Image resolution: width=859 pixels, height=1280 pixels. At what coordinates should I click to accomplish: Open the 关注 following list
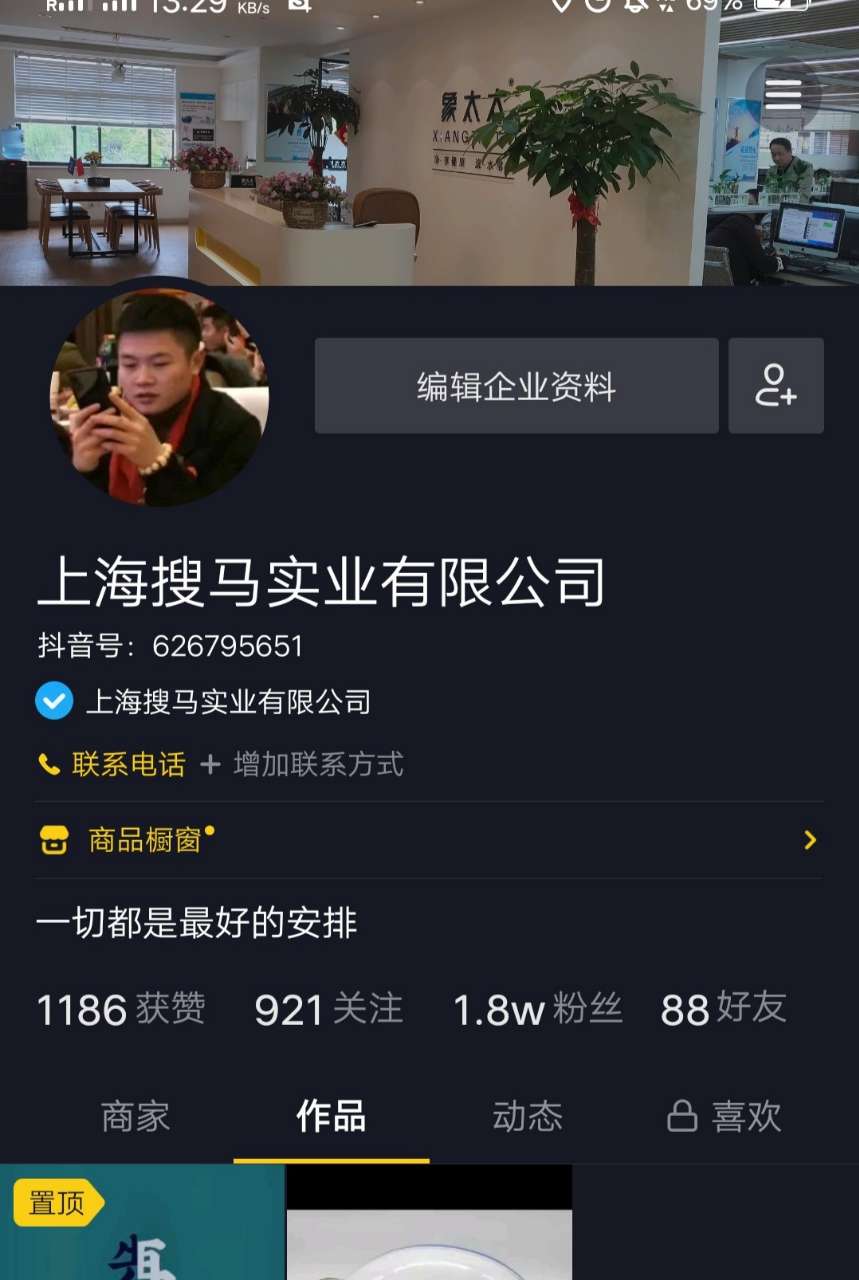click(329, 1009)
